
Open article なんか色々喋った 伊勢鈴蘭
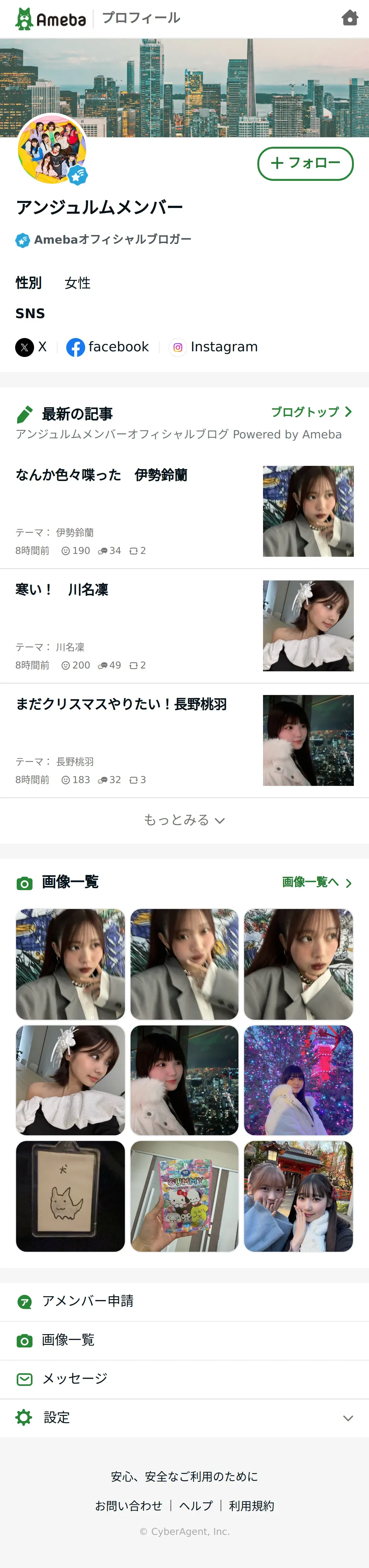184,511
